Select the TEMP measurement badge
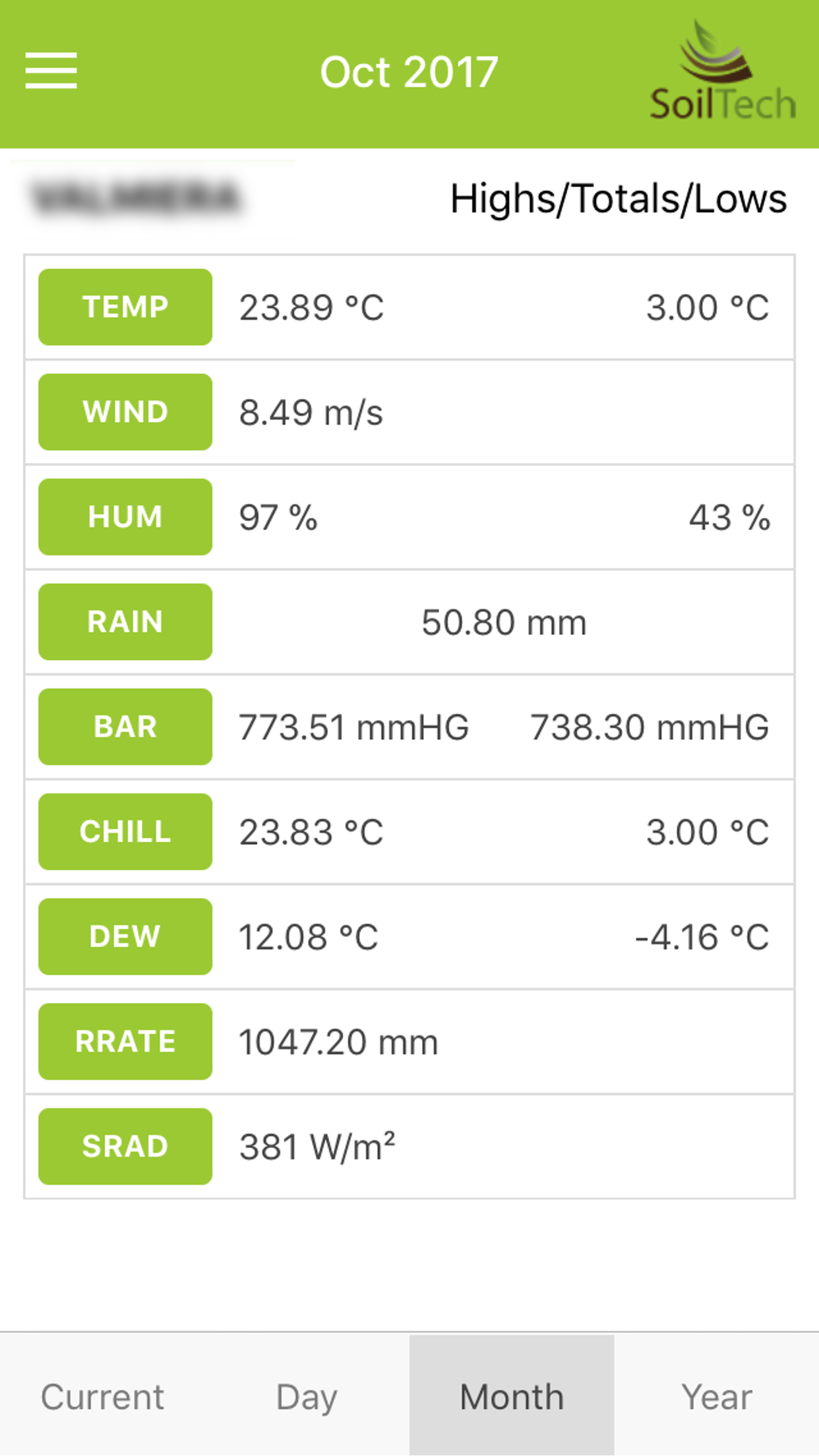The width and height of the screenshot is (819, 1456). pyautogui.click(x=125, y=306)
